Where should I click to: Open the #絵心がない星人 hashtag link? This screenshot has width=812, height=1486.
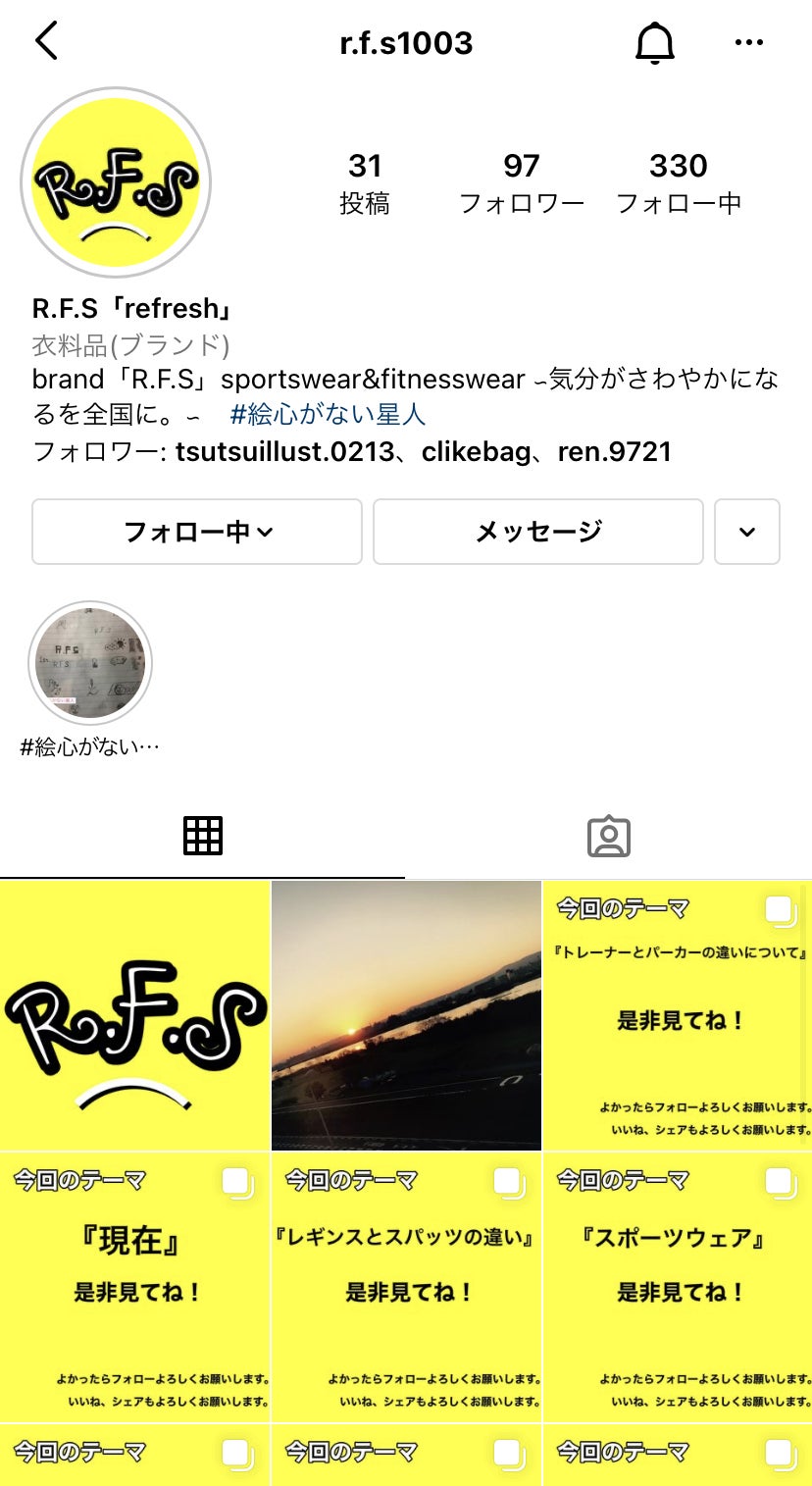328,415
